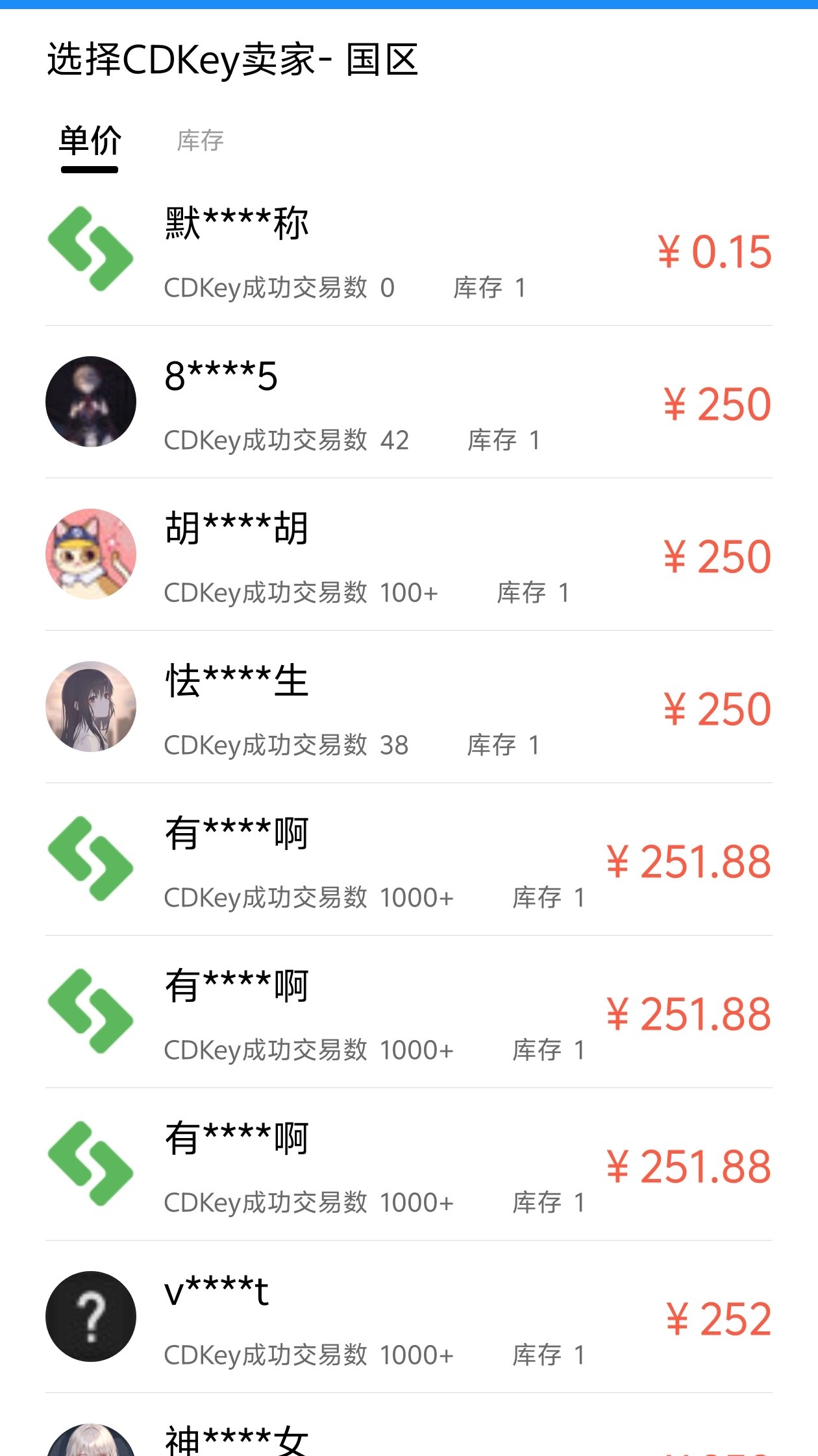Pick seller 怯****生 at ¥250
Screen dimensions: 818x1456
tap(408, 708)
